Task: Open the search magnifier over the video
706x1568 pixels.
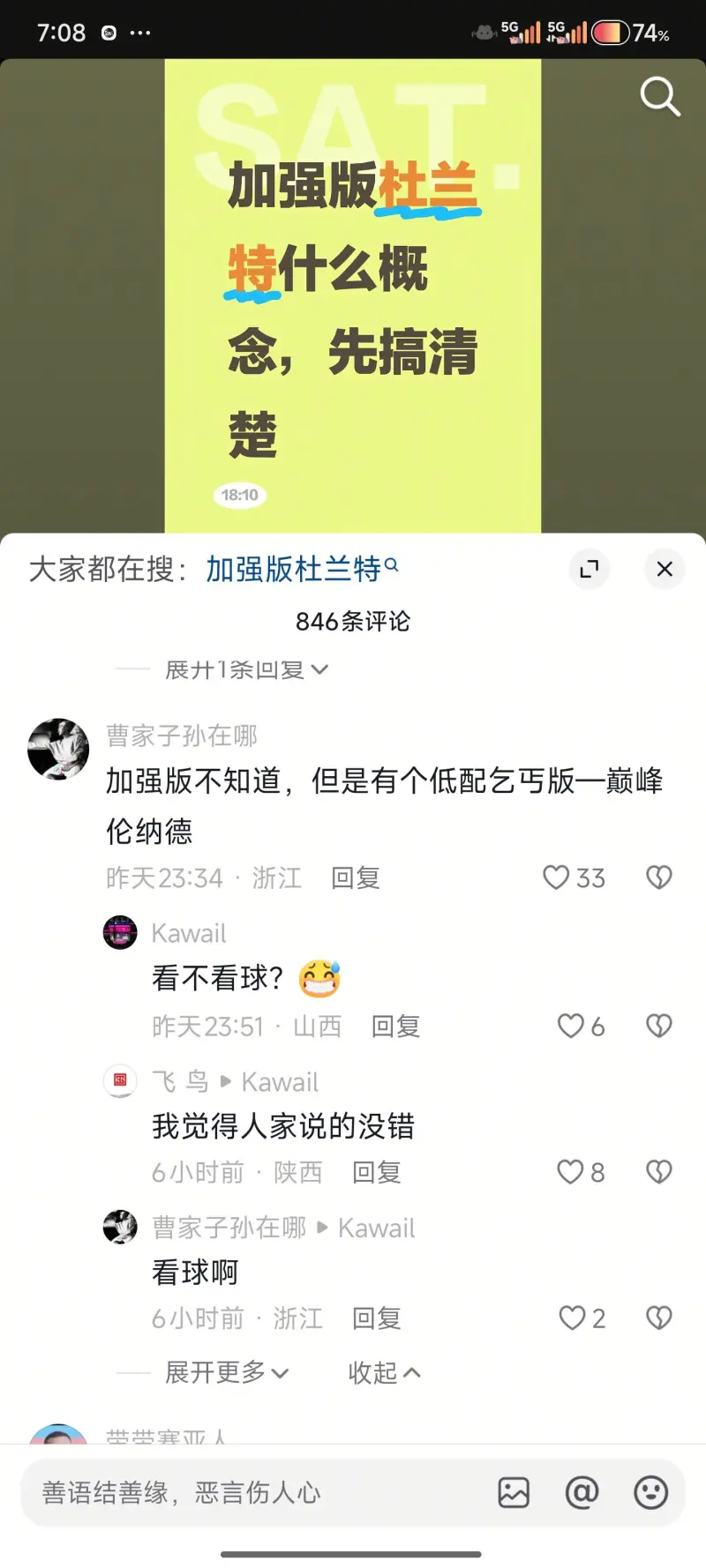Action: 659,97
